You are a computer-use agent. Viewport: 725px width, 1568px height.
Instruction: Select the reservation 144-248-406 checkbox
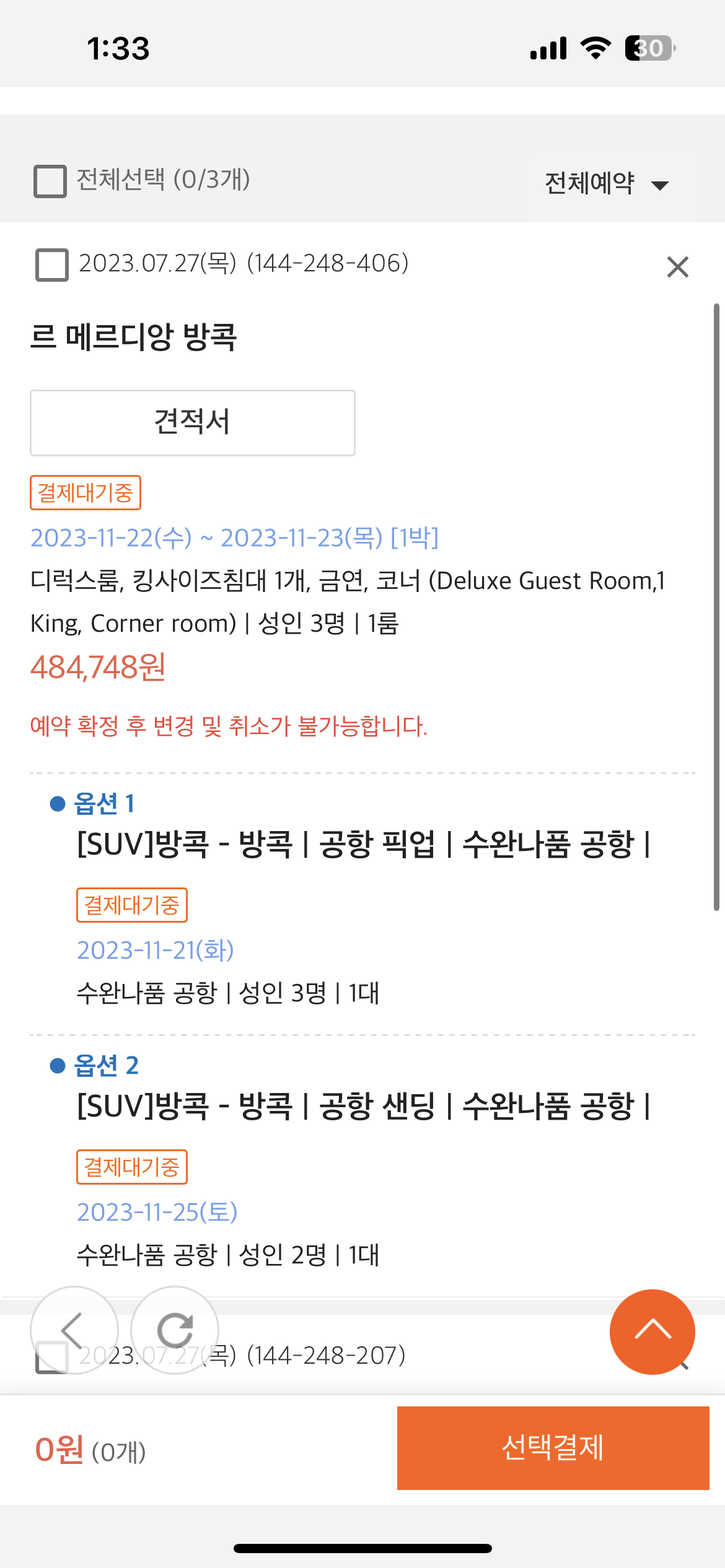pos(52,265)
